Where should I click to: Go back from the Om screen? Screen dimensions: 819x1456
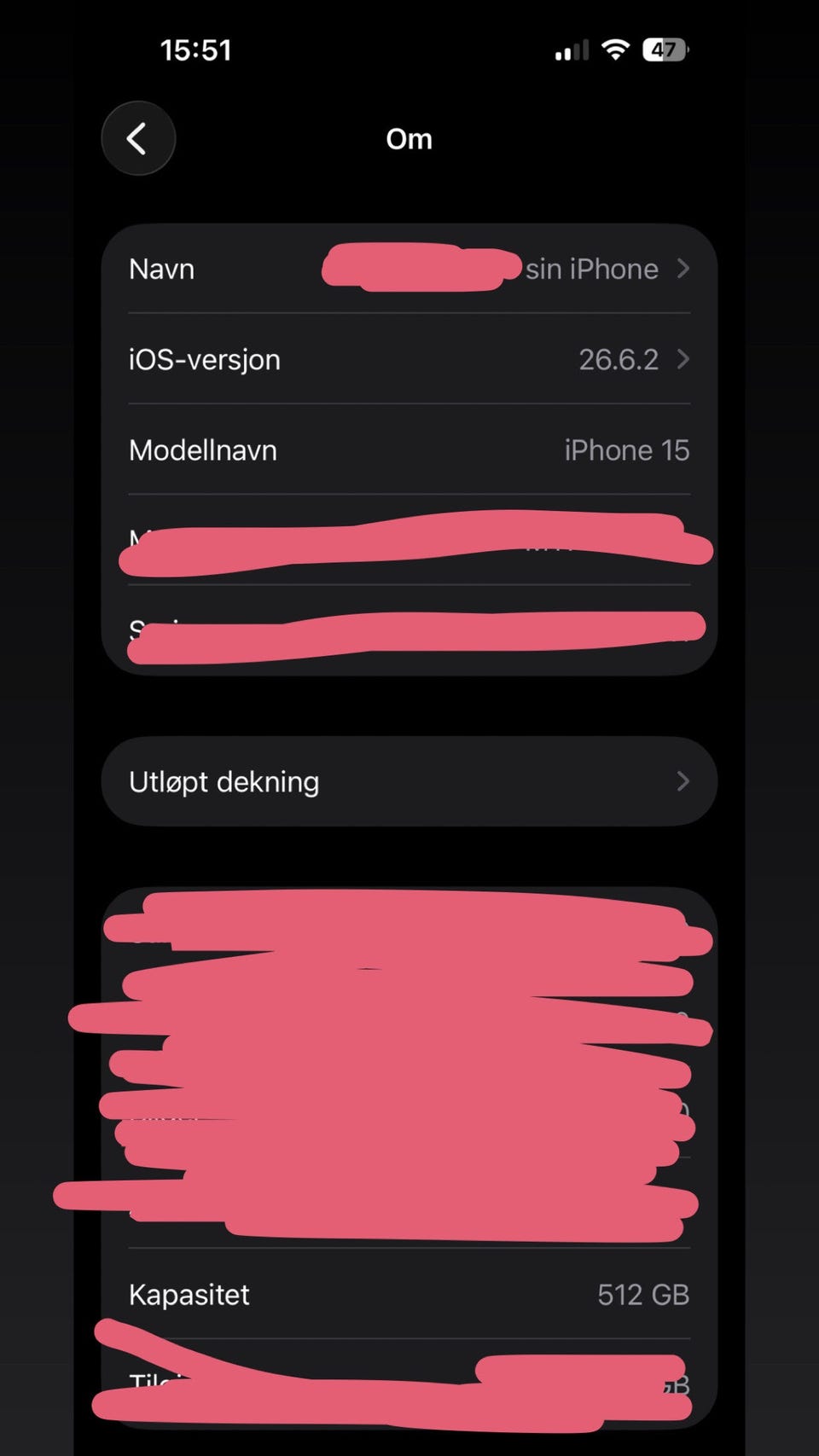(x=138, y=138)
